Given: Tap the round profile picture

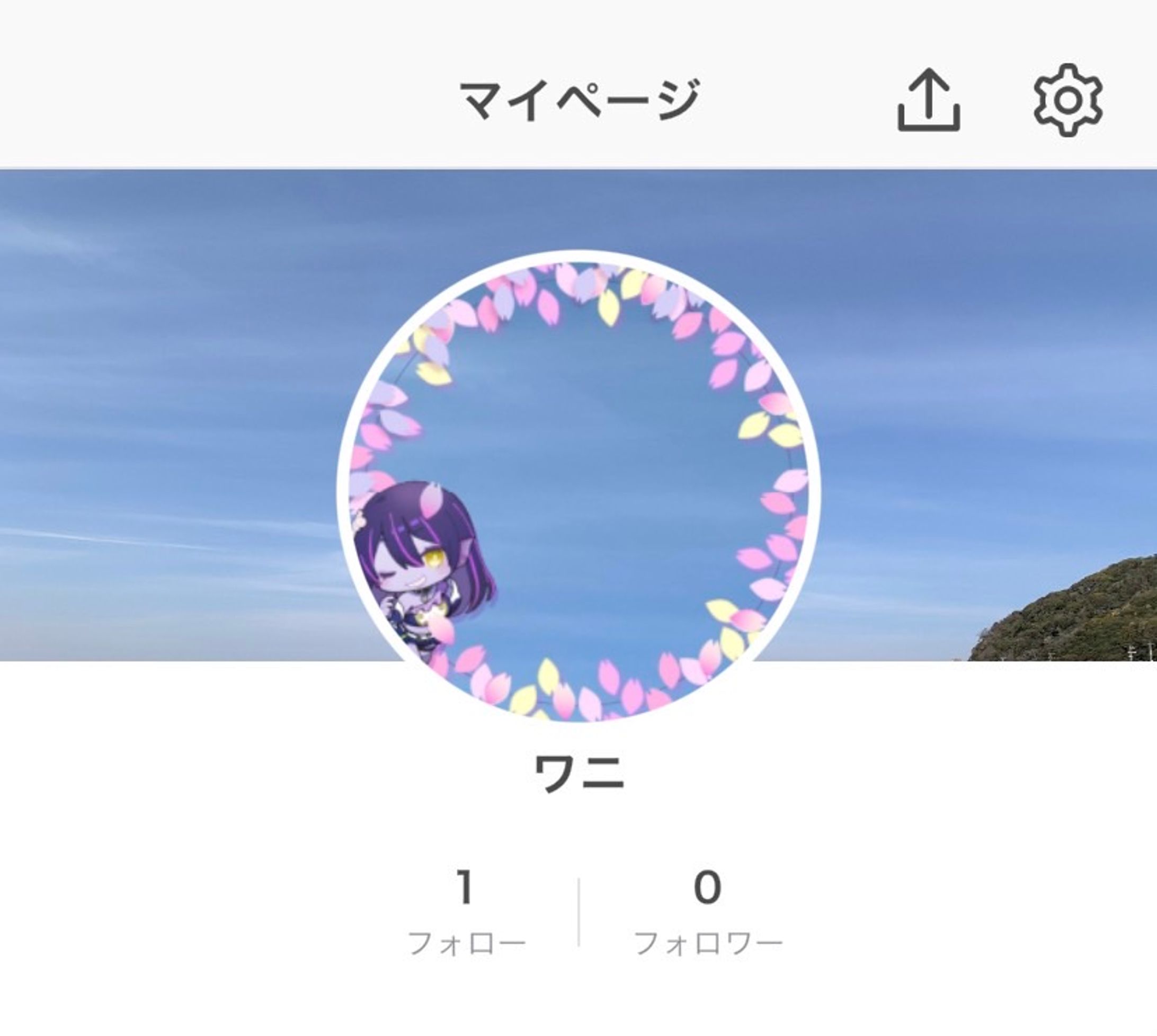Looking at the screenshot, I should pos(578,487).
